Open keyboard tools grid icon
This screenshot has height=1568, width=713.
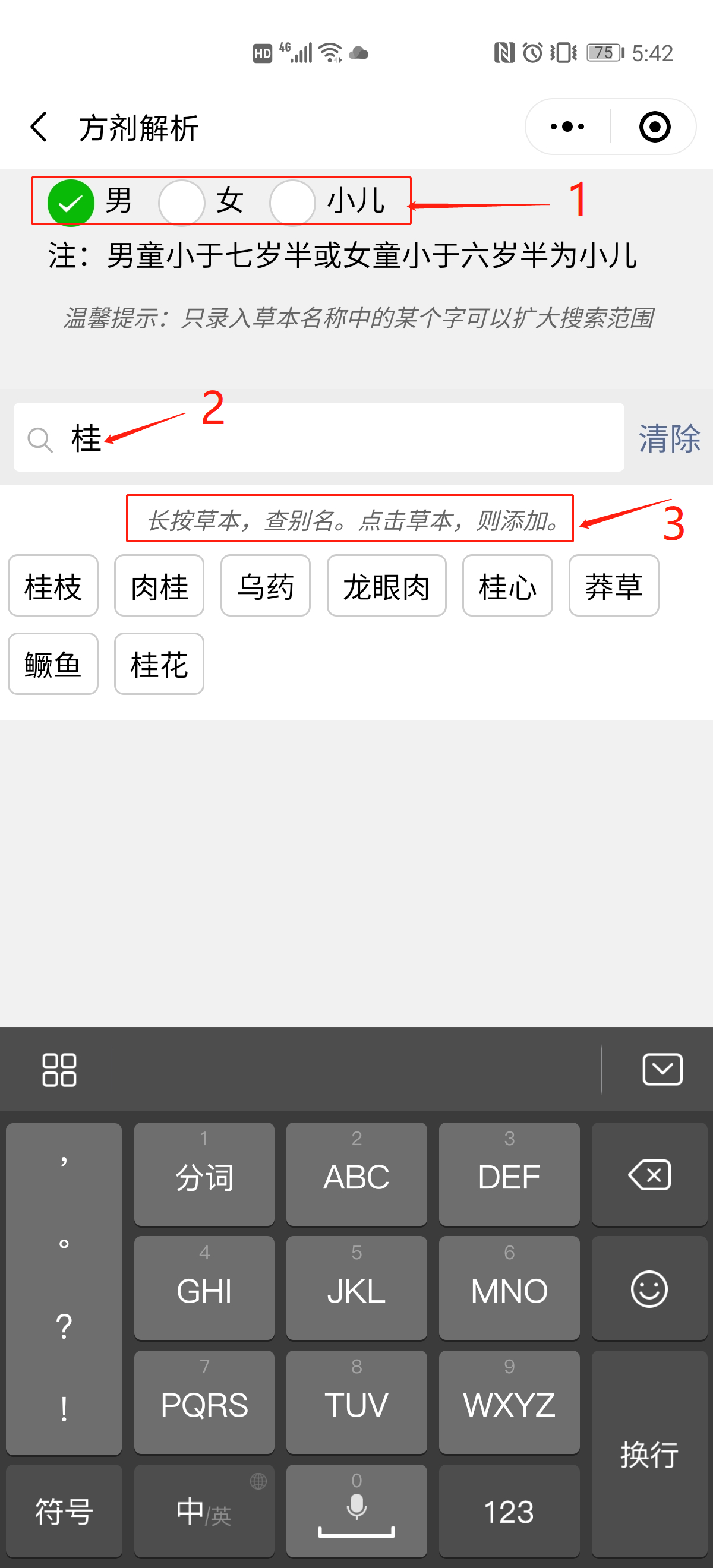59,1070
